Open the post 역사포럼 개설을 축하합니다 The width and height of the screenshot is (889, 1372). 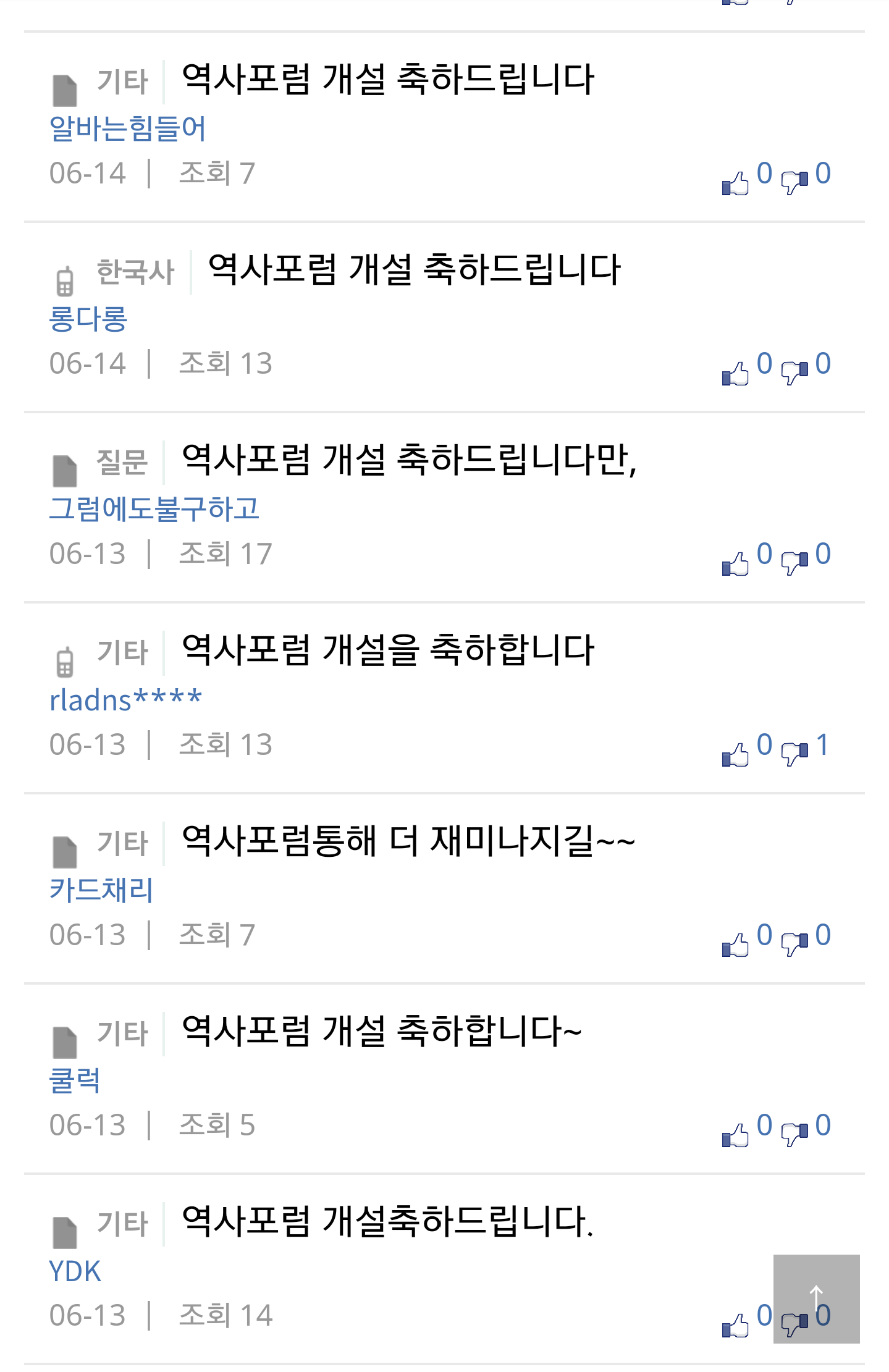click(387, 651)
